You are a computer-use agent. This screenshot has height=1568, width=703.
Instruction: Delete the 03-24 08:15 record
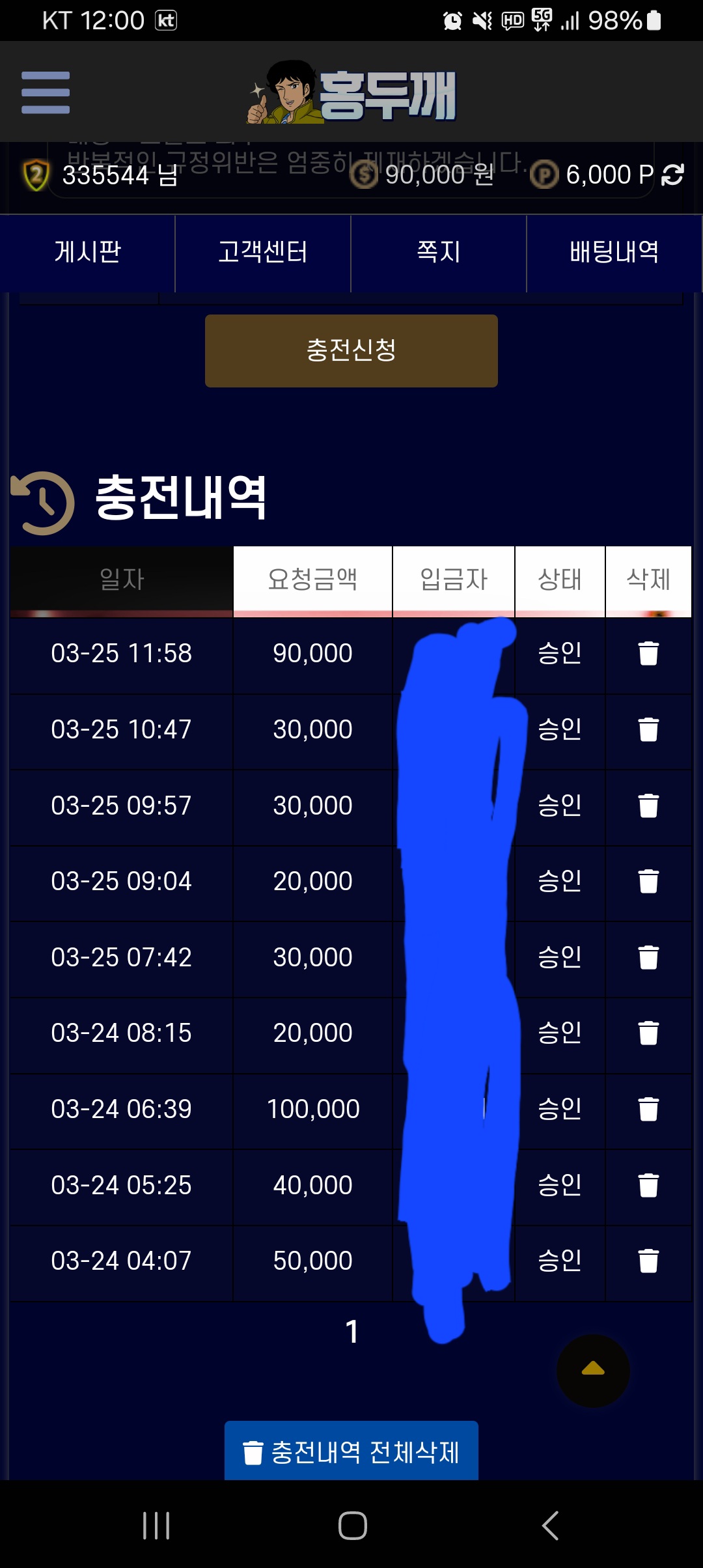[x=648, y=1033]
